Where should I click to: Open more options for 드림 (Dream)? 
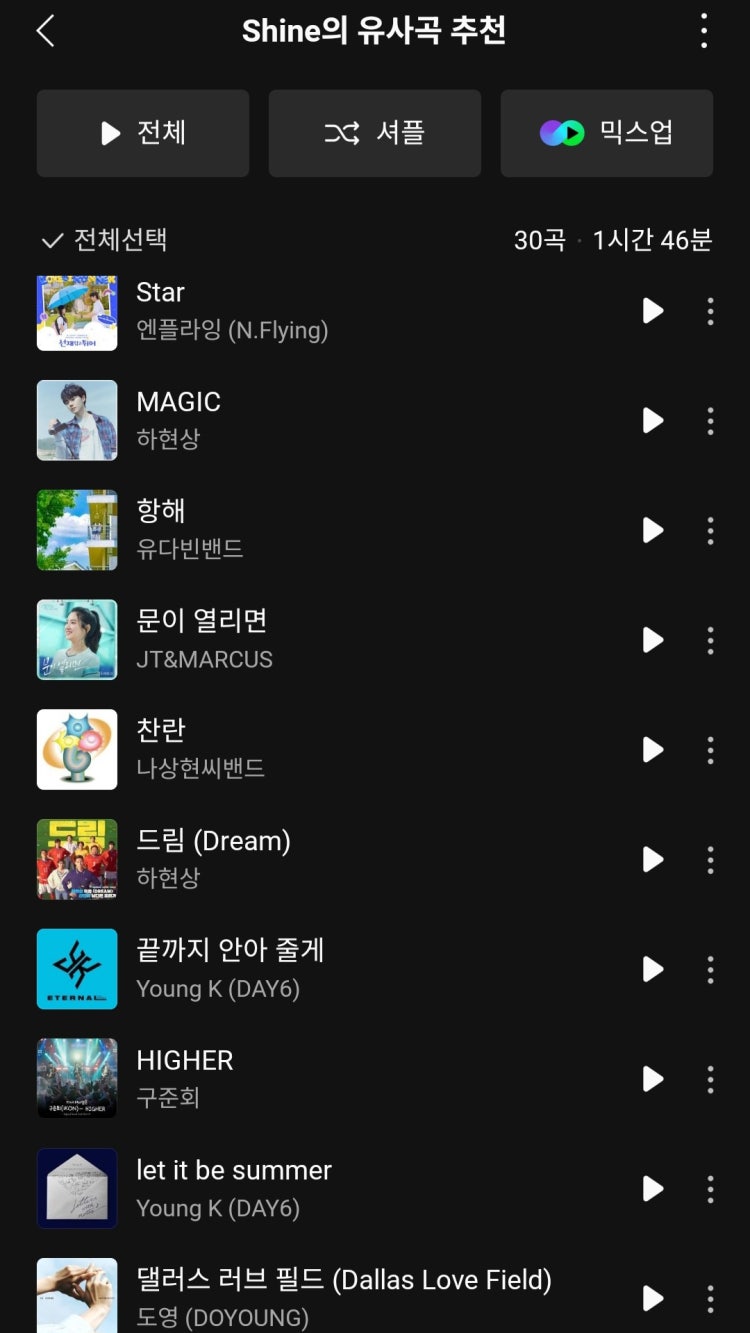click(710, 860)
